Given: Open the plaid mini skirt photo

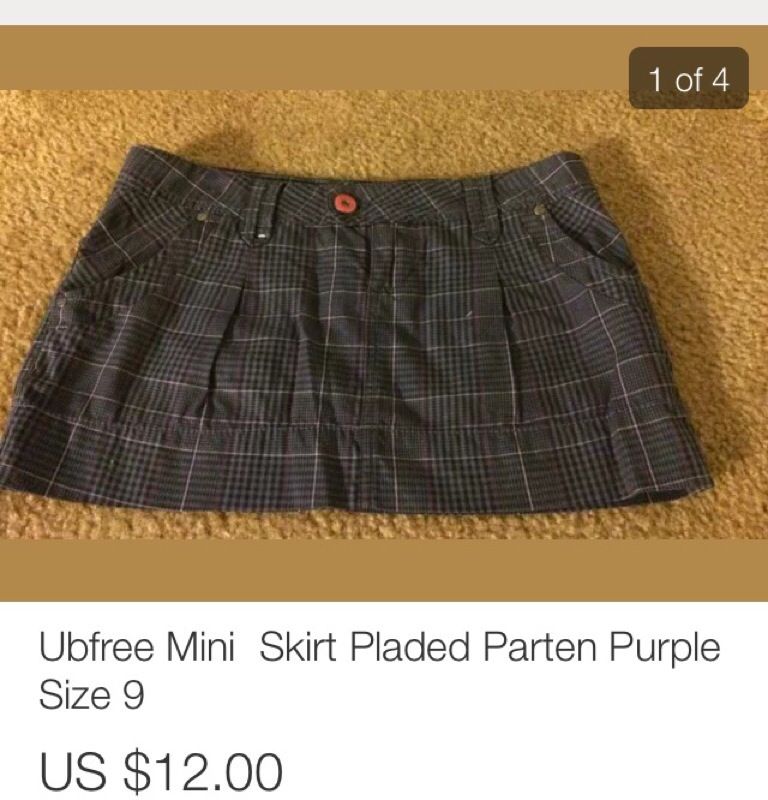Looking at the screenshot, I should [x=384, y=314].
